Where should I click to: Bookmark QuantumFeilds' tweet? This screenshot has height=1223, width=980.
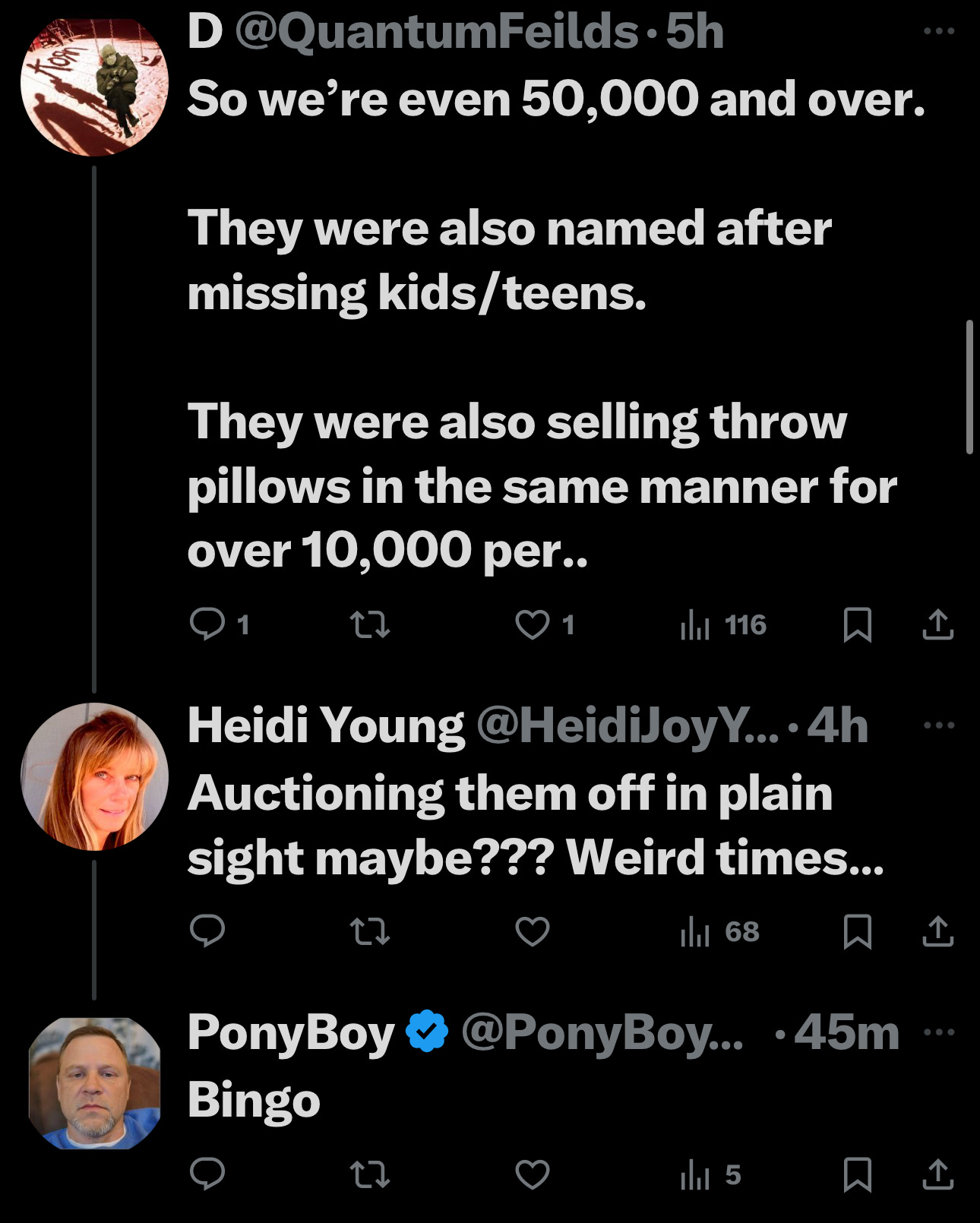pyautogui.click(x=858, y=625)
